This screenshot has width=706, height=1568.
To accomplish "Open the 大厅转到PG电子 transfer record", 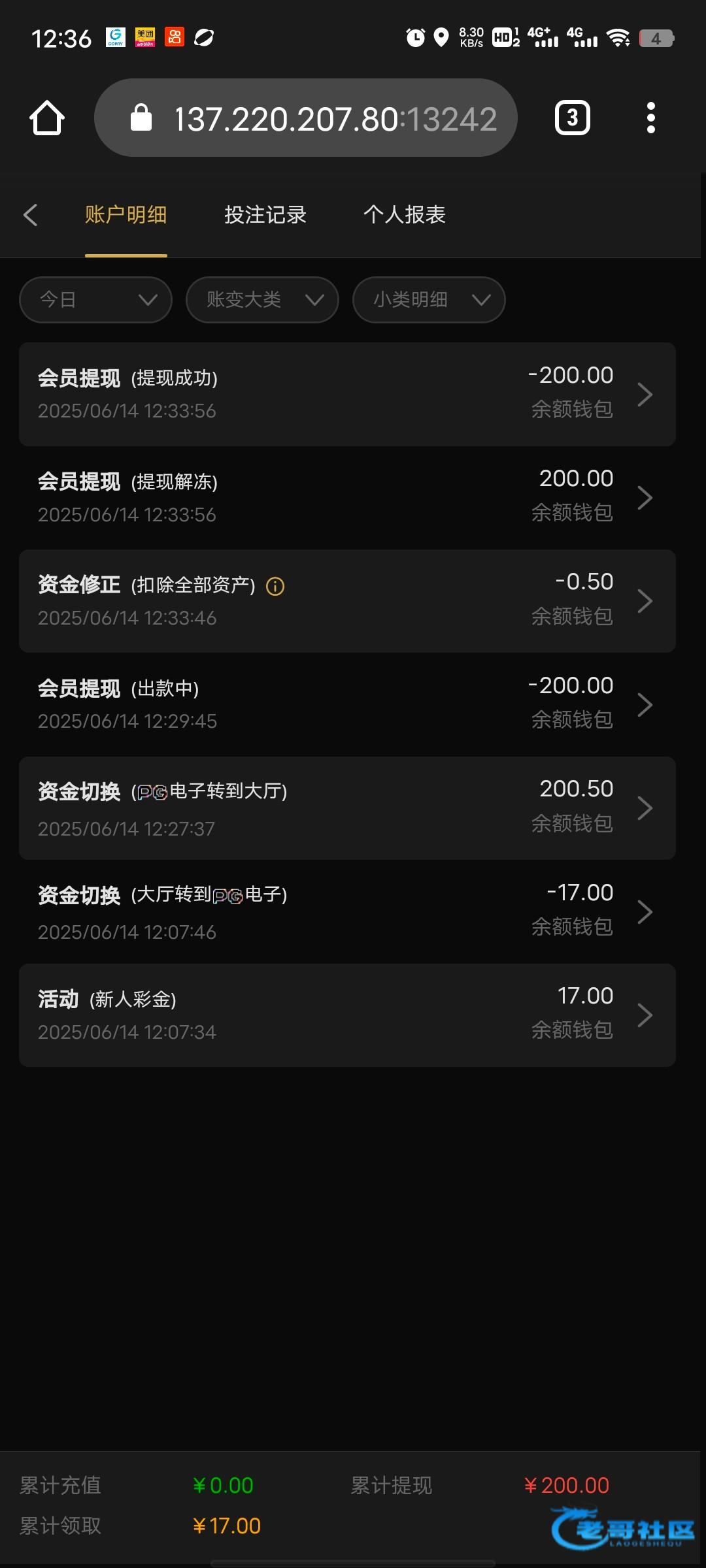I will (x=347, y=911).
